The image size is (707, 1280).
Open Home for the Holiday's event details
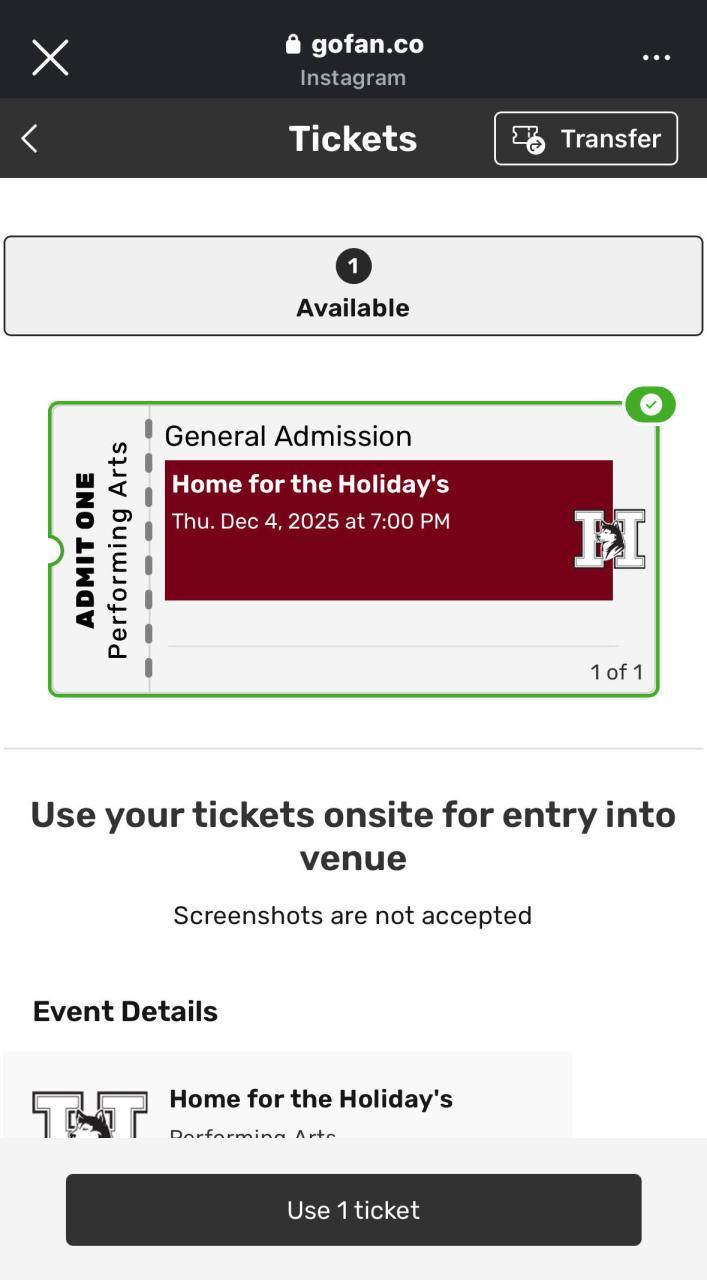coord(310,1099)
